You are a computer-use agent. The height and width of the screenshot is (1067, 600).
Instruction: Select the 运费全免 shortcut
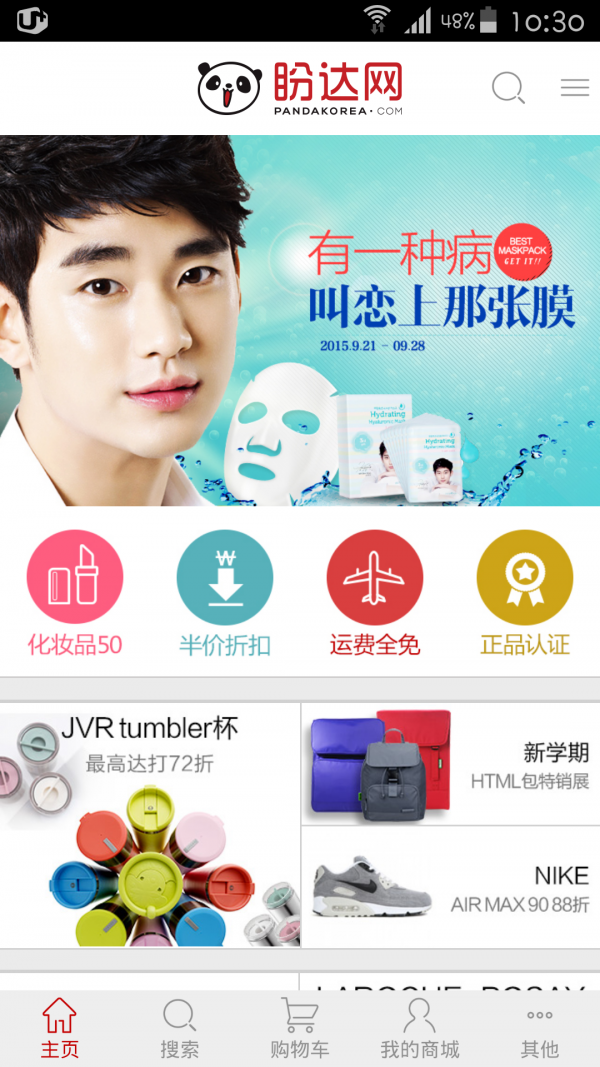pos(375,594)
